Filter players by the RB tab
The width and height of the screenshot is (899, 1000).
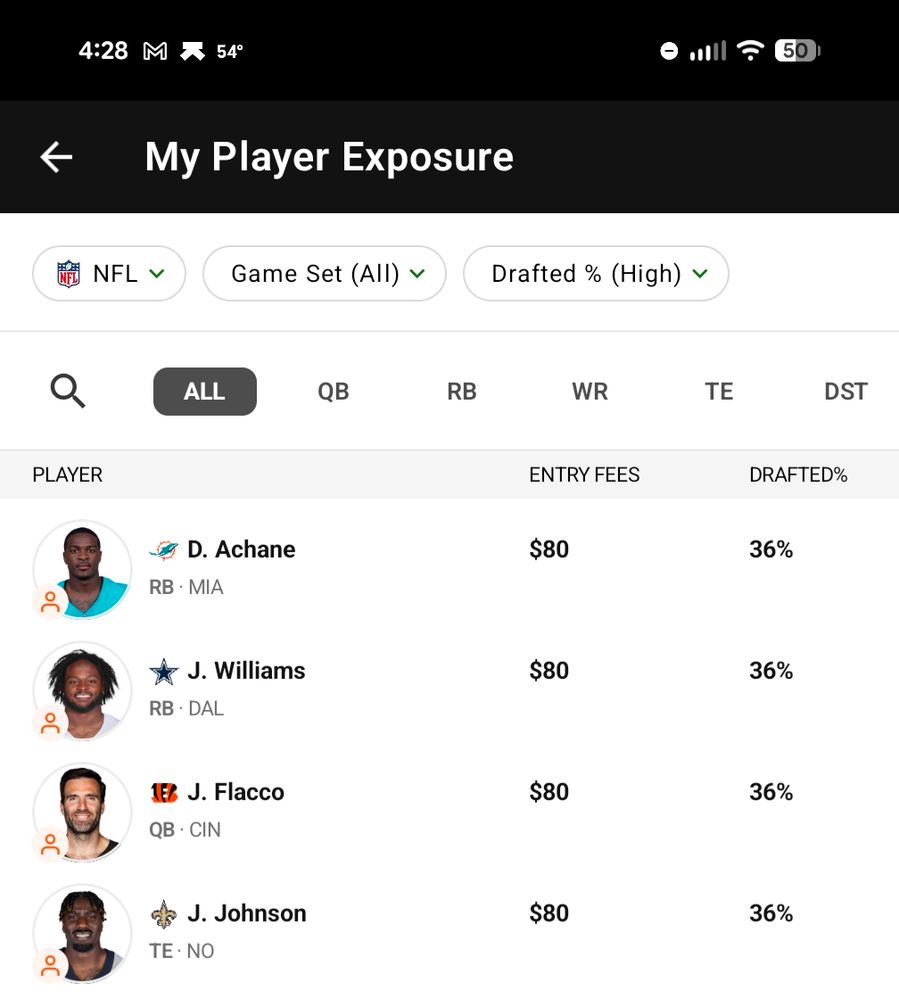pos(462,392)
